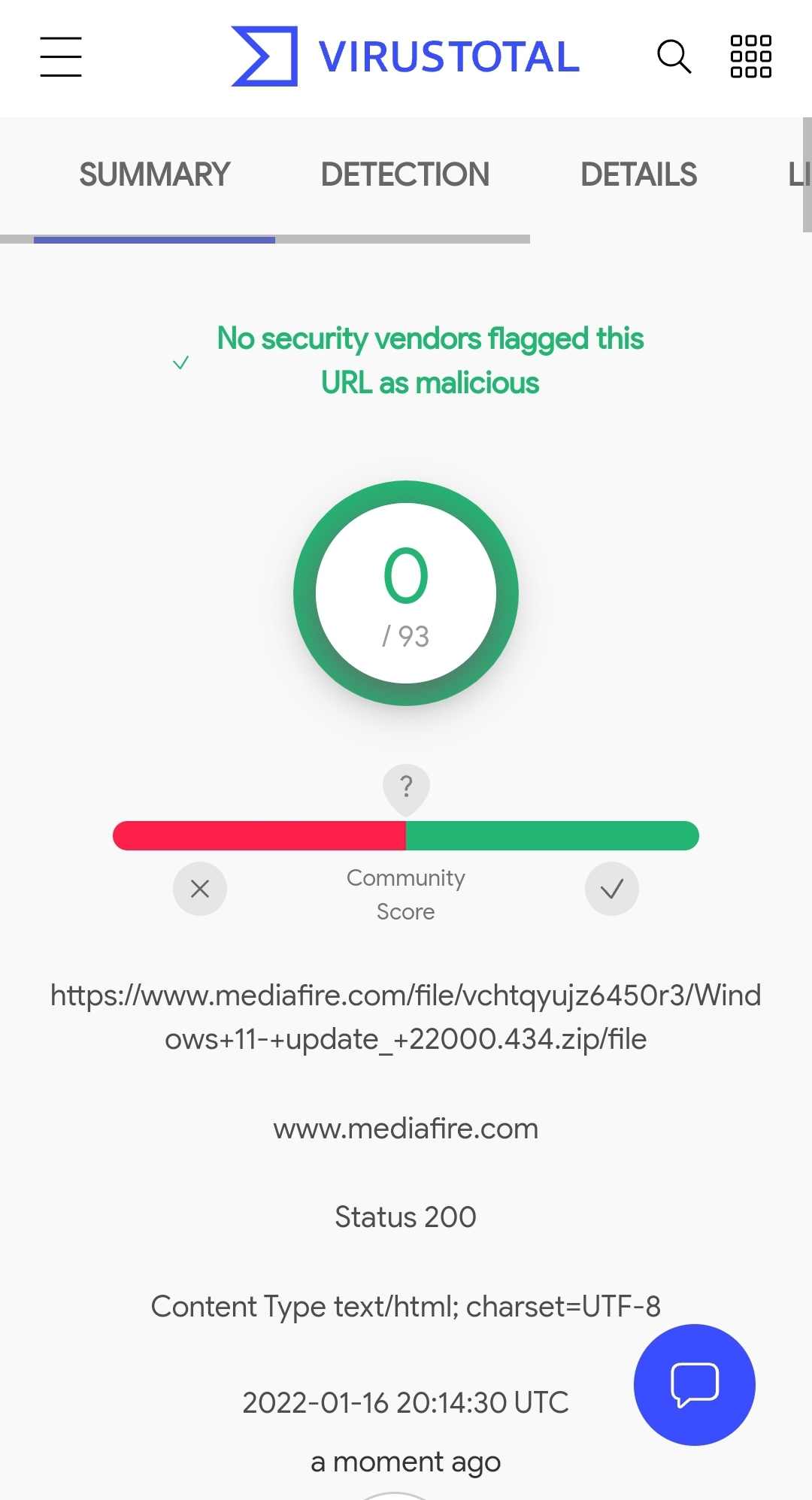Vote this URL as harmless
This screenshot has height=1500, width=812.
[x=612, y=889]
